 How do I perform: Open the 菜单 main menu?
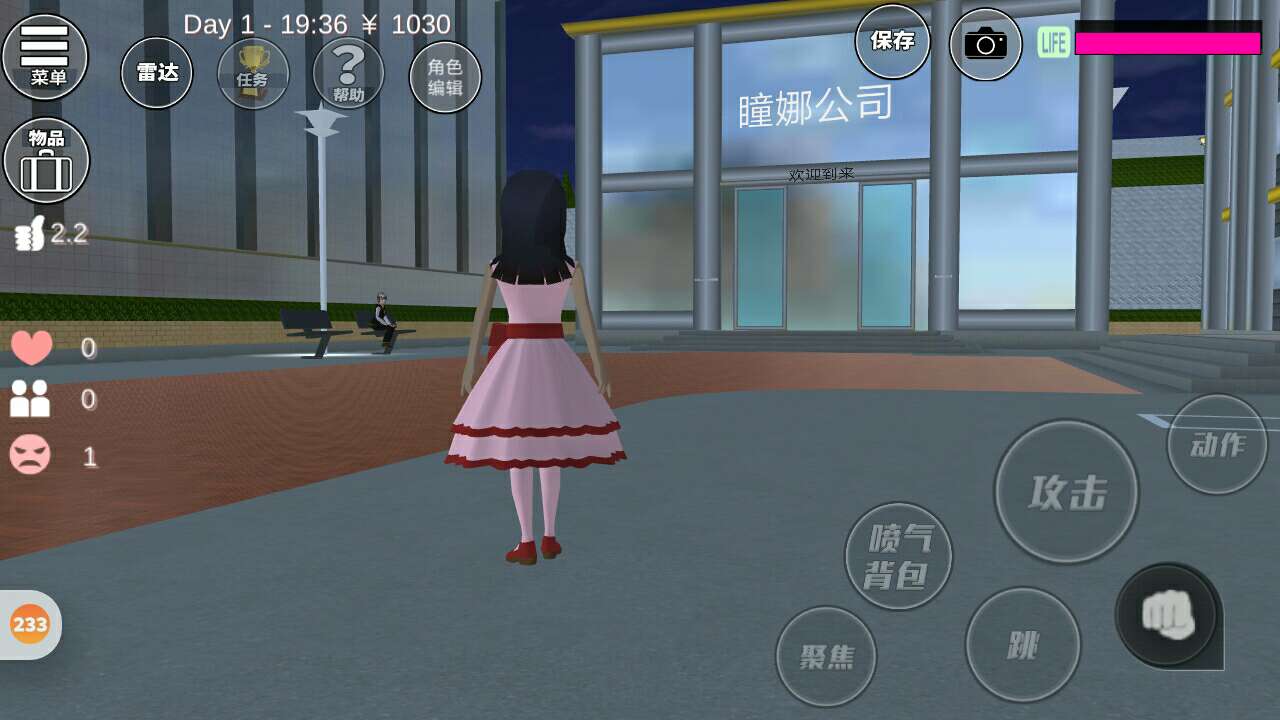coord(45,56)
